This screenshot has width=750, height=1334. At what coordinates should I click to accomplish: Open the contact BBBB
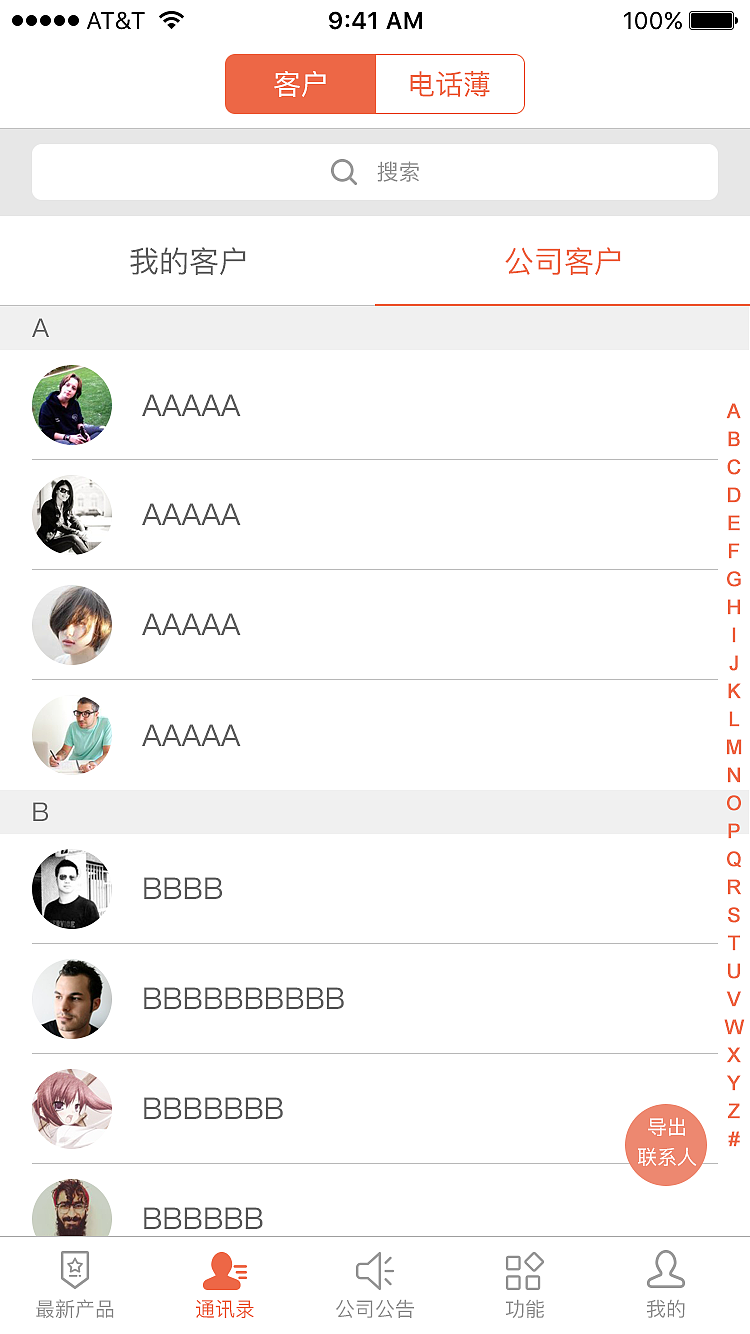(183, 889)
